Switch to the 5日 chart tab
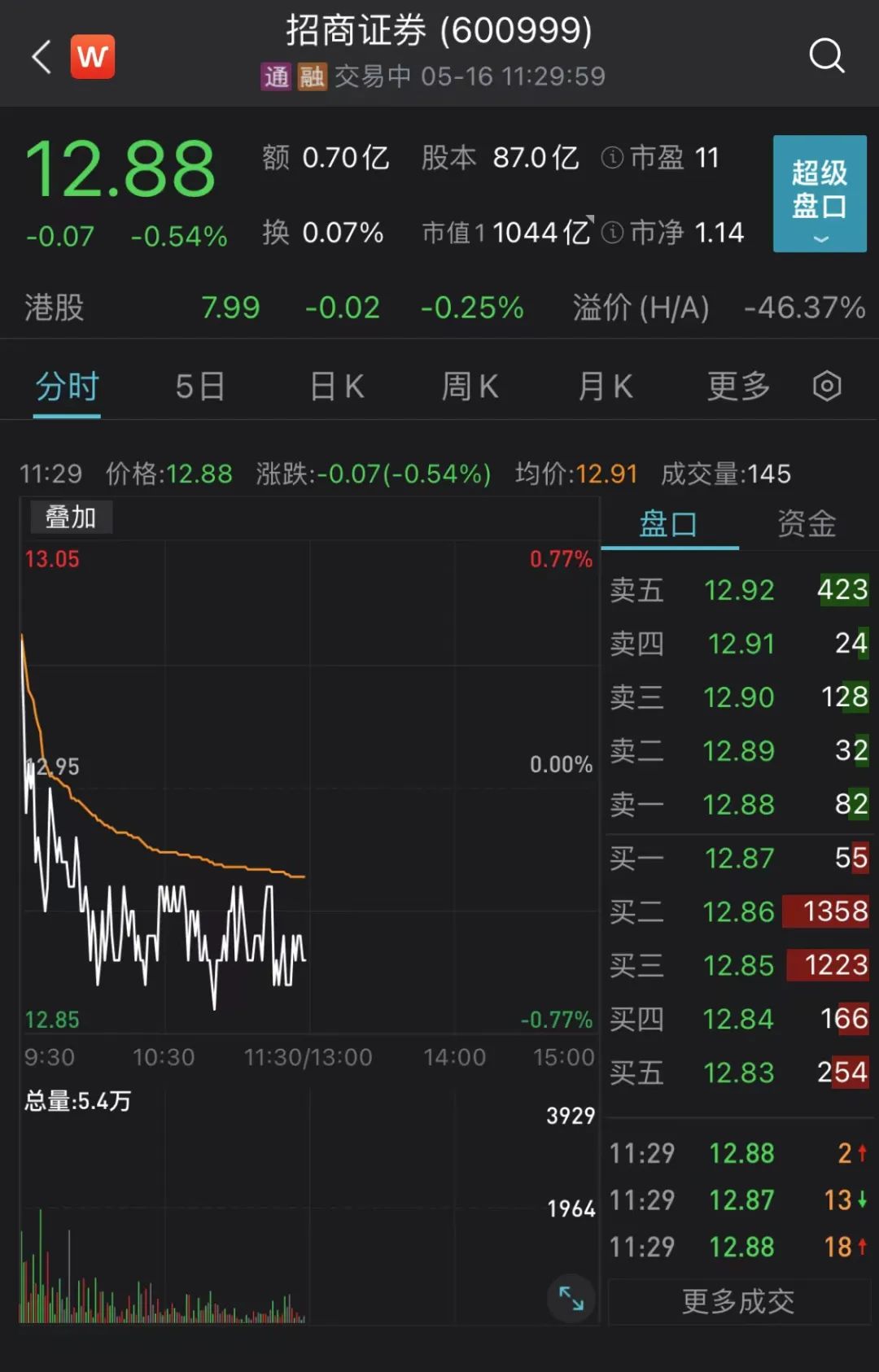 (200, 387)
